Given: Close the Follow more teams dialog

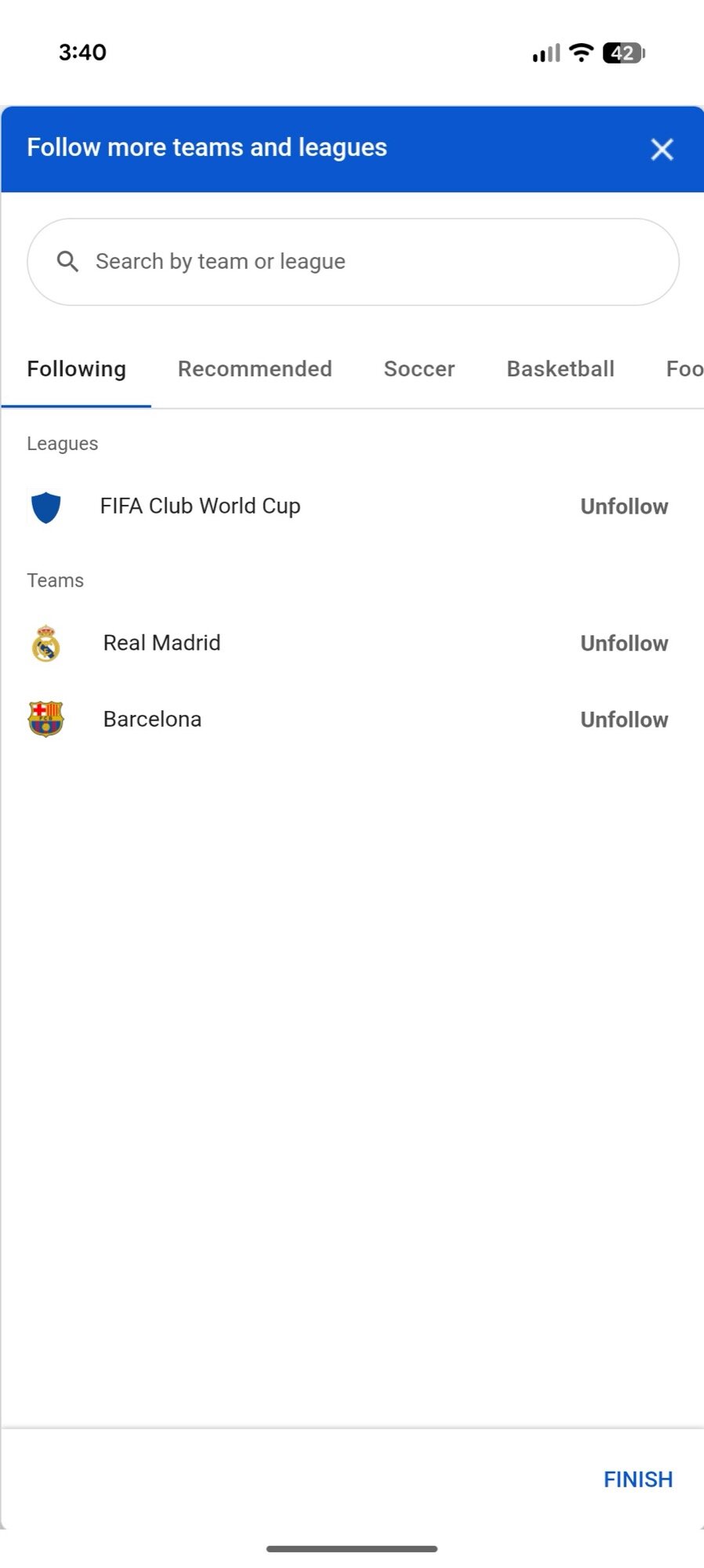Looking at the screenshot, I should pos(662,150).
